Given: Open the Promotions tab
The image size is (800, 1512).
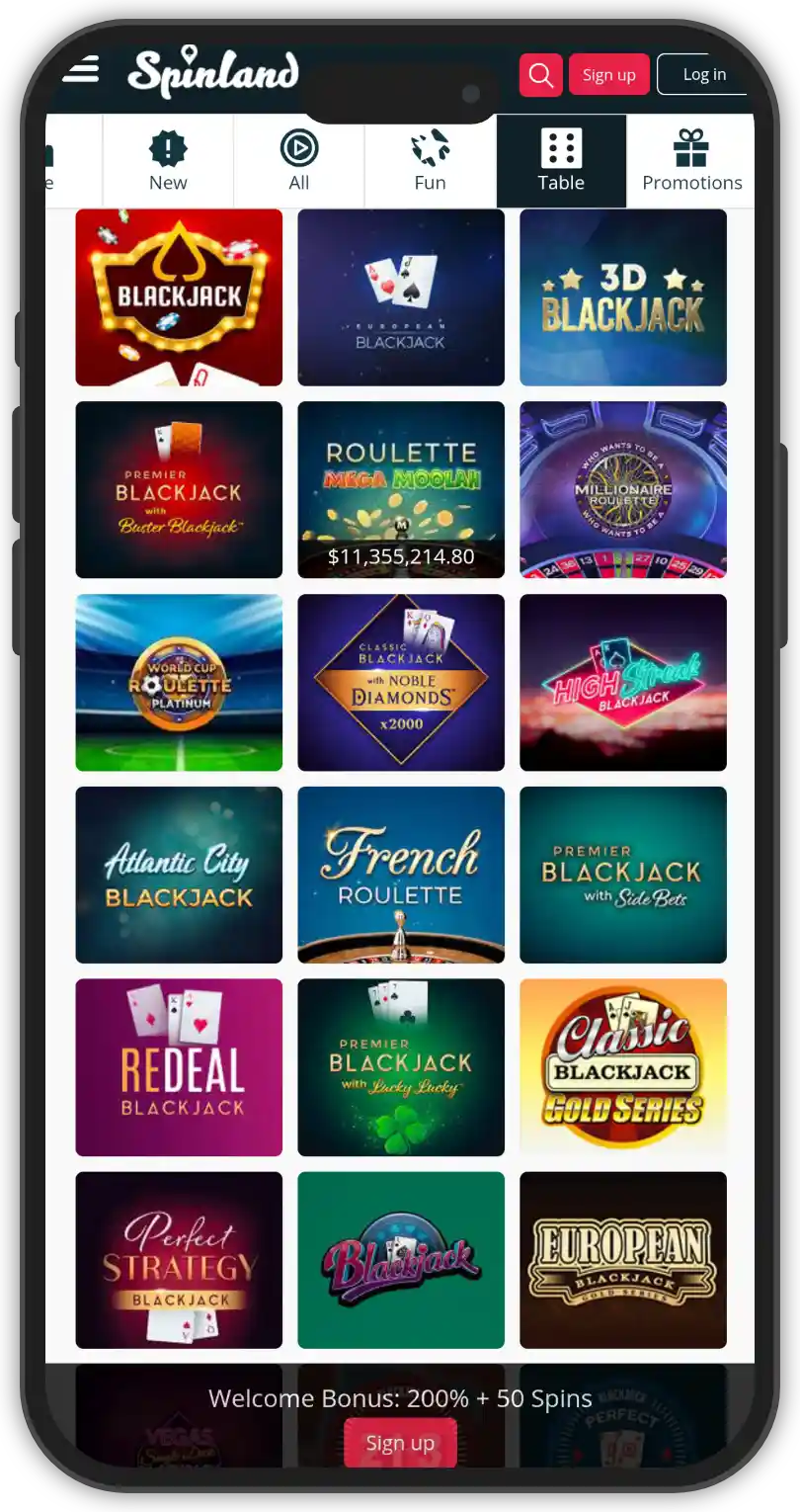Looking at the screenshot, I should tap(691, 161).
